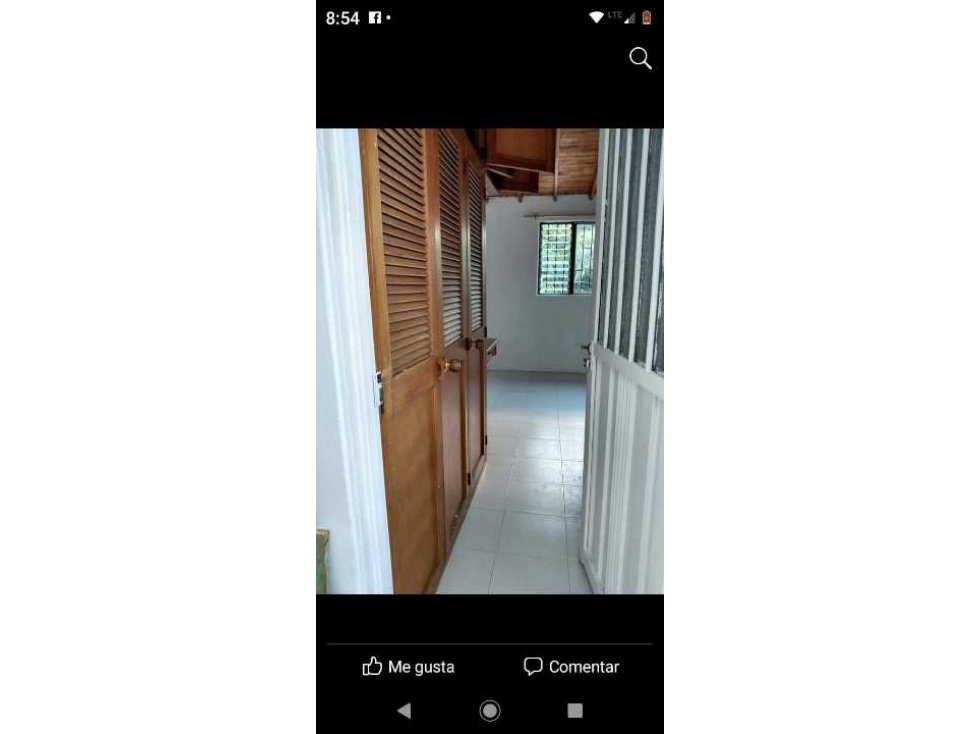This screenshot has width=979, height=734.
Task: Open the search magnifier icon
Action: point(640,58)
